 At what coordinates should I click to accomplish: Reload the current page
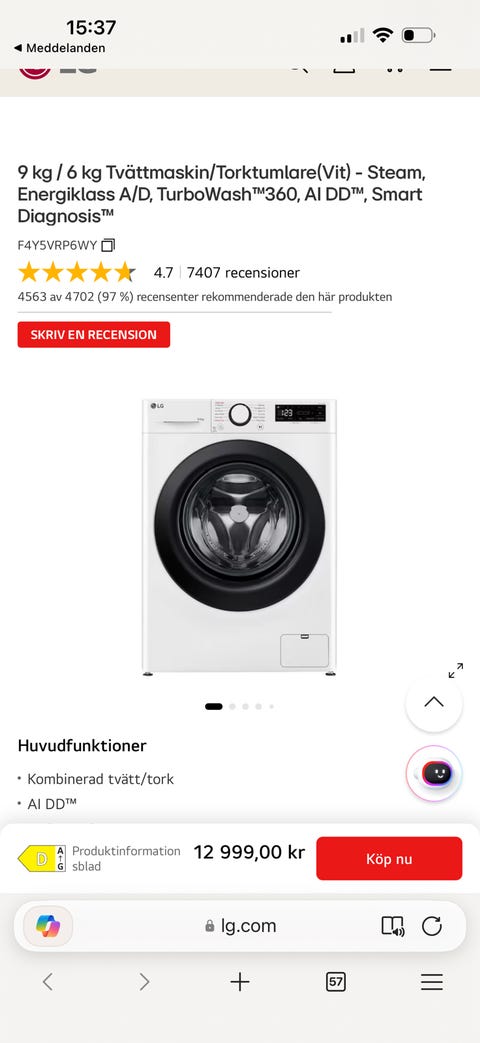click(x=432, y=926)
